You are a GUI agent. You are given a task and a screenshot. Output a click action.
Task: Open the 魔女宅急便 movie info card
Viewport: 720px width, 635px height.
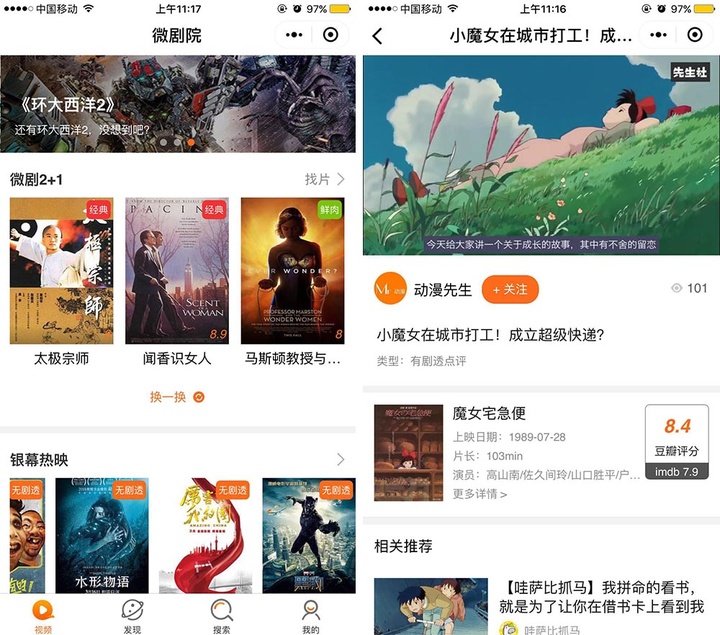541,452
